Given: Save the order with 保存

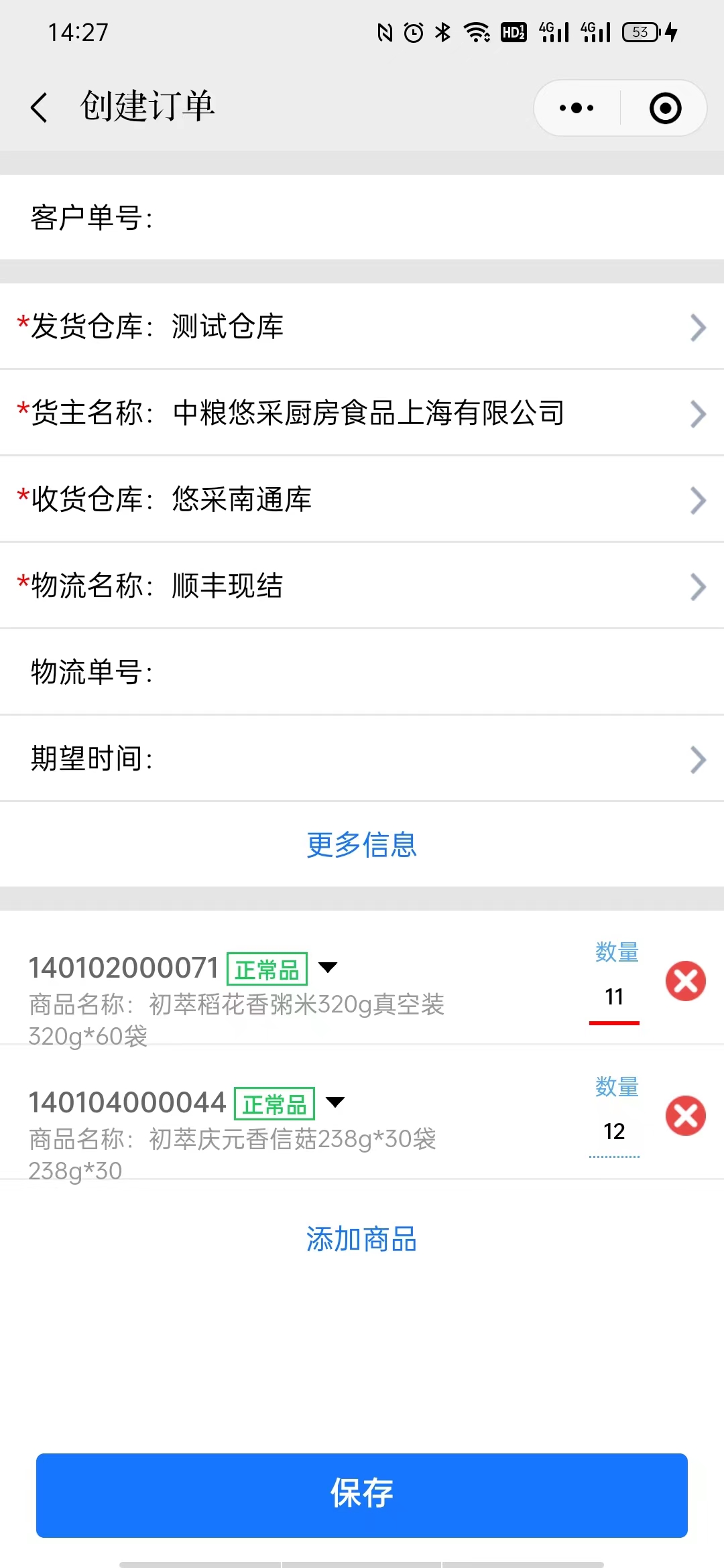Looking at the screenshot, I should 362,1495.
